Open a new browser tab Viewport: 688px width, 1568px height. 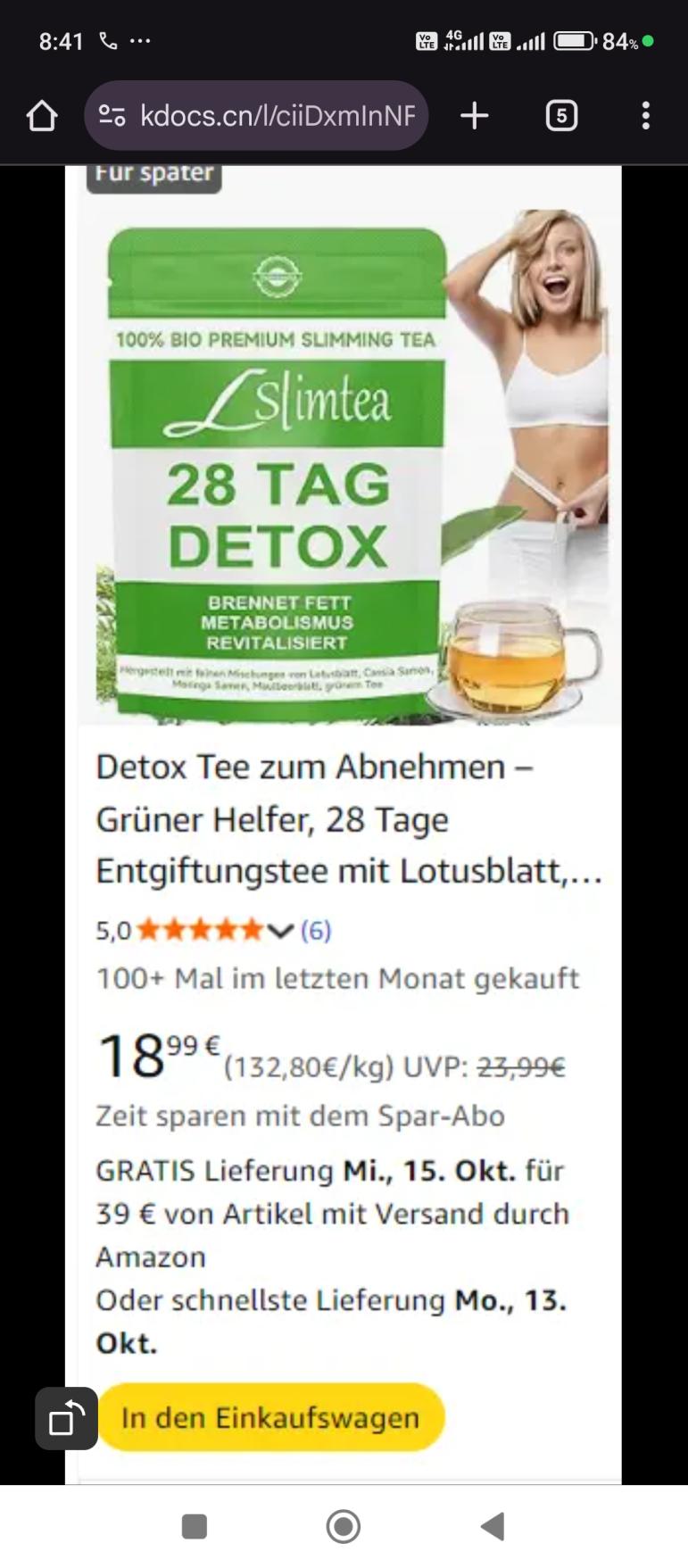click(475, 116)
